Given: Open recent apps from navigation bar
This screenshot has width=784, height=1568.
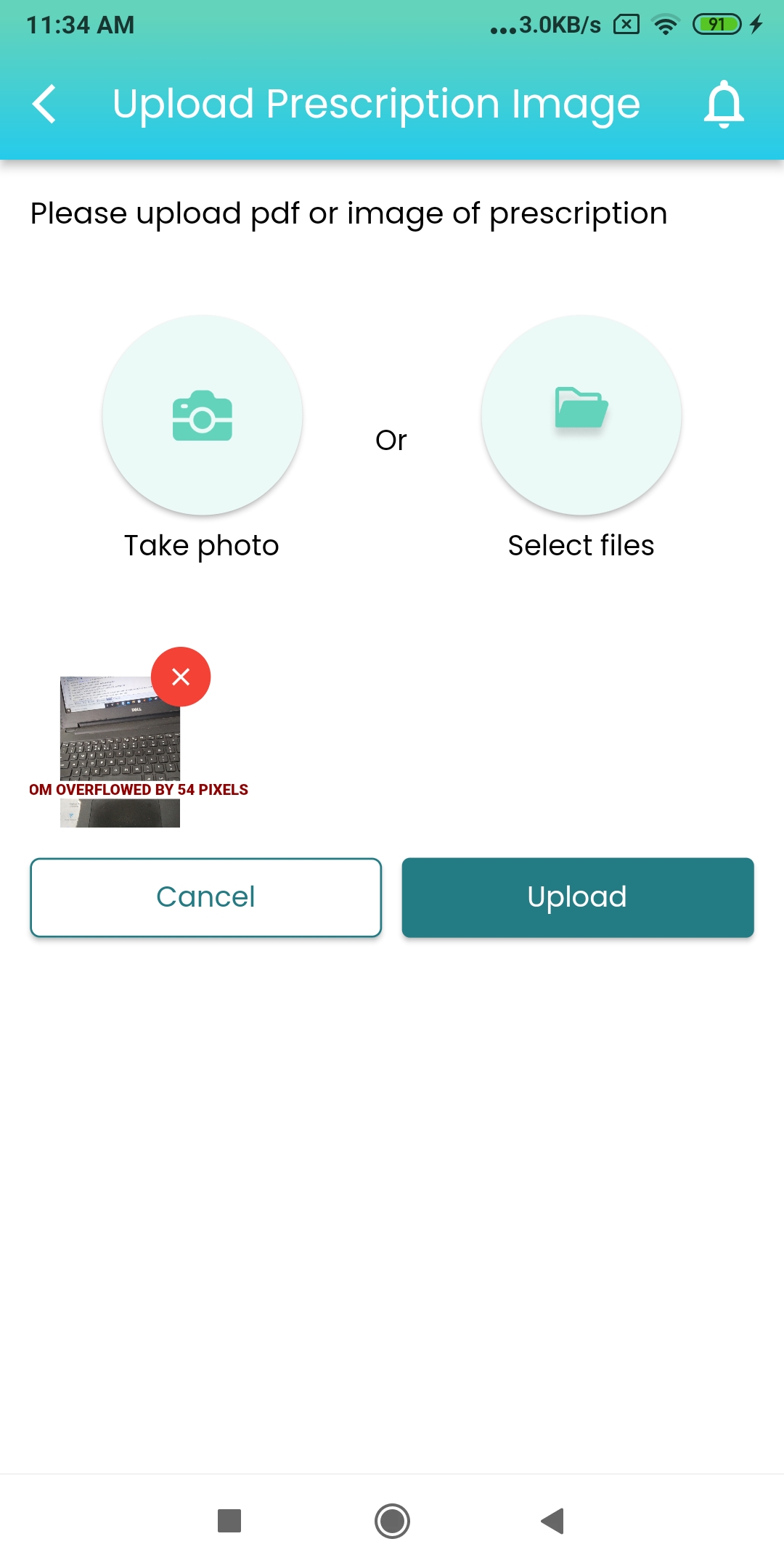Looking at the screenshot, I should point(229,1521).
